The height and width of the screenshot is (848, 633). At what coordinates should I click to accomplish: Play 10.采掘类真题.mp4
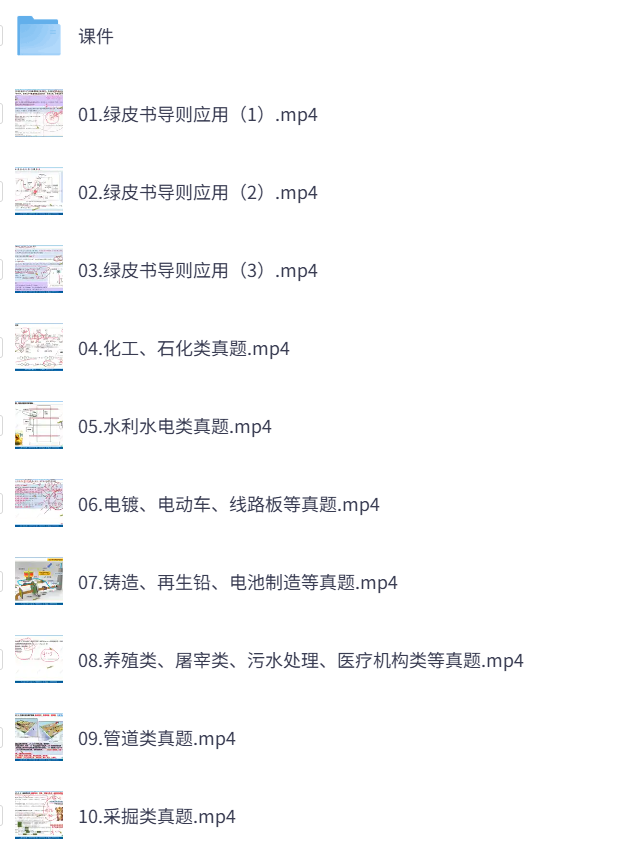[x=156, y=817]
